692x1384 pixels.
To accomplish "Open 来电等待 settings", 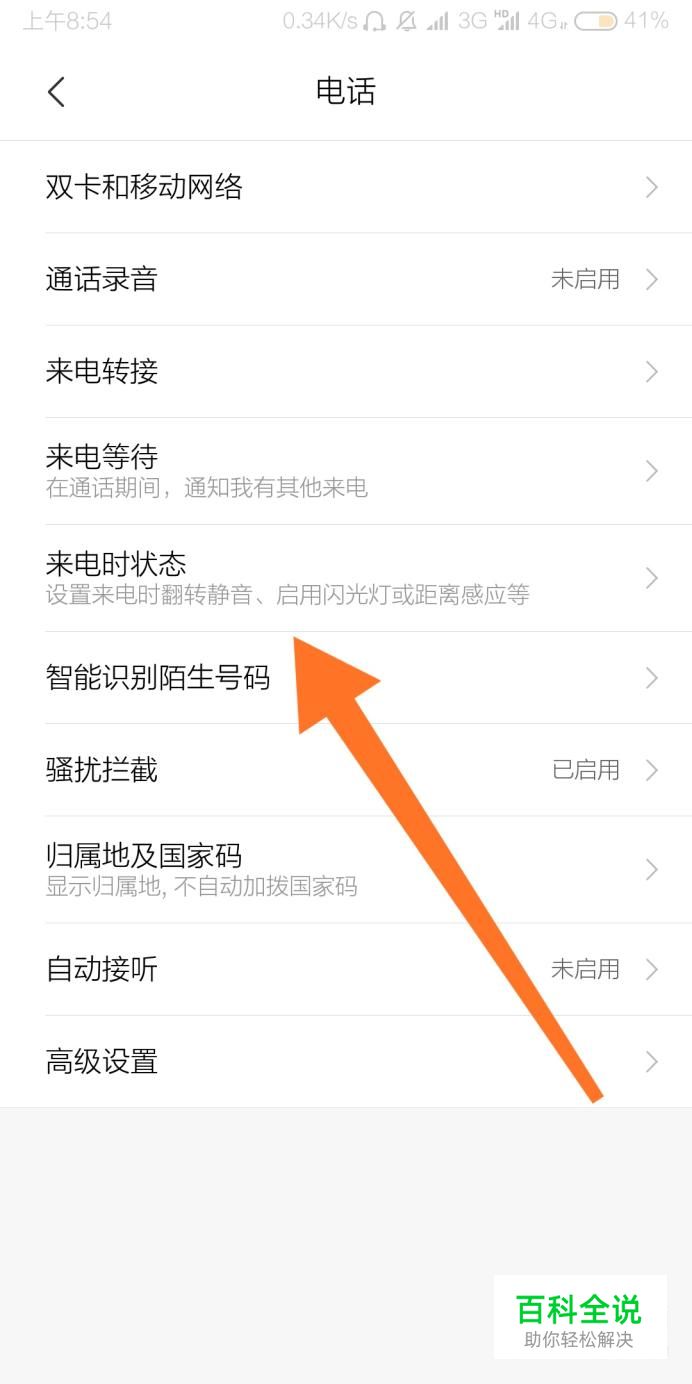I will click(346, 471).
